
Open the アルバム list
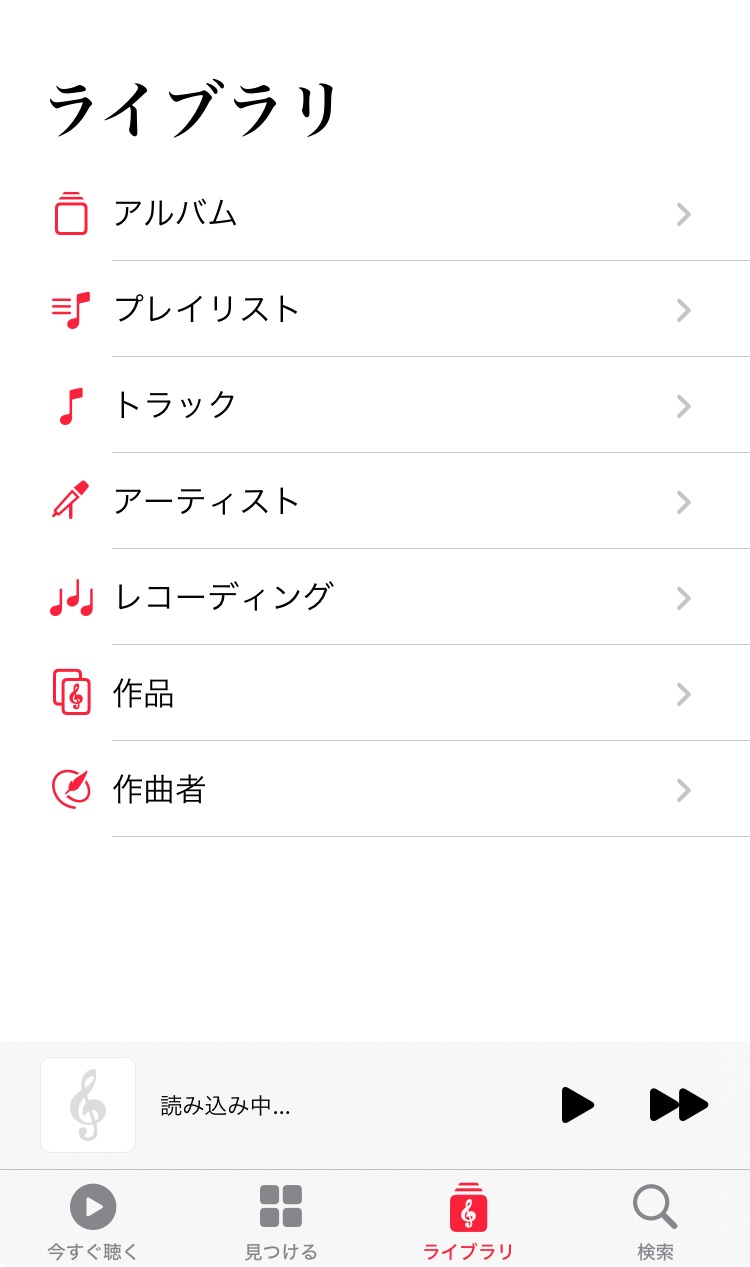pos(175,214)
